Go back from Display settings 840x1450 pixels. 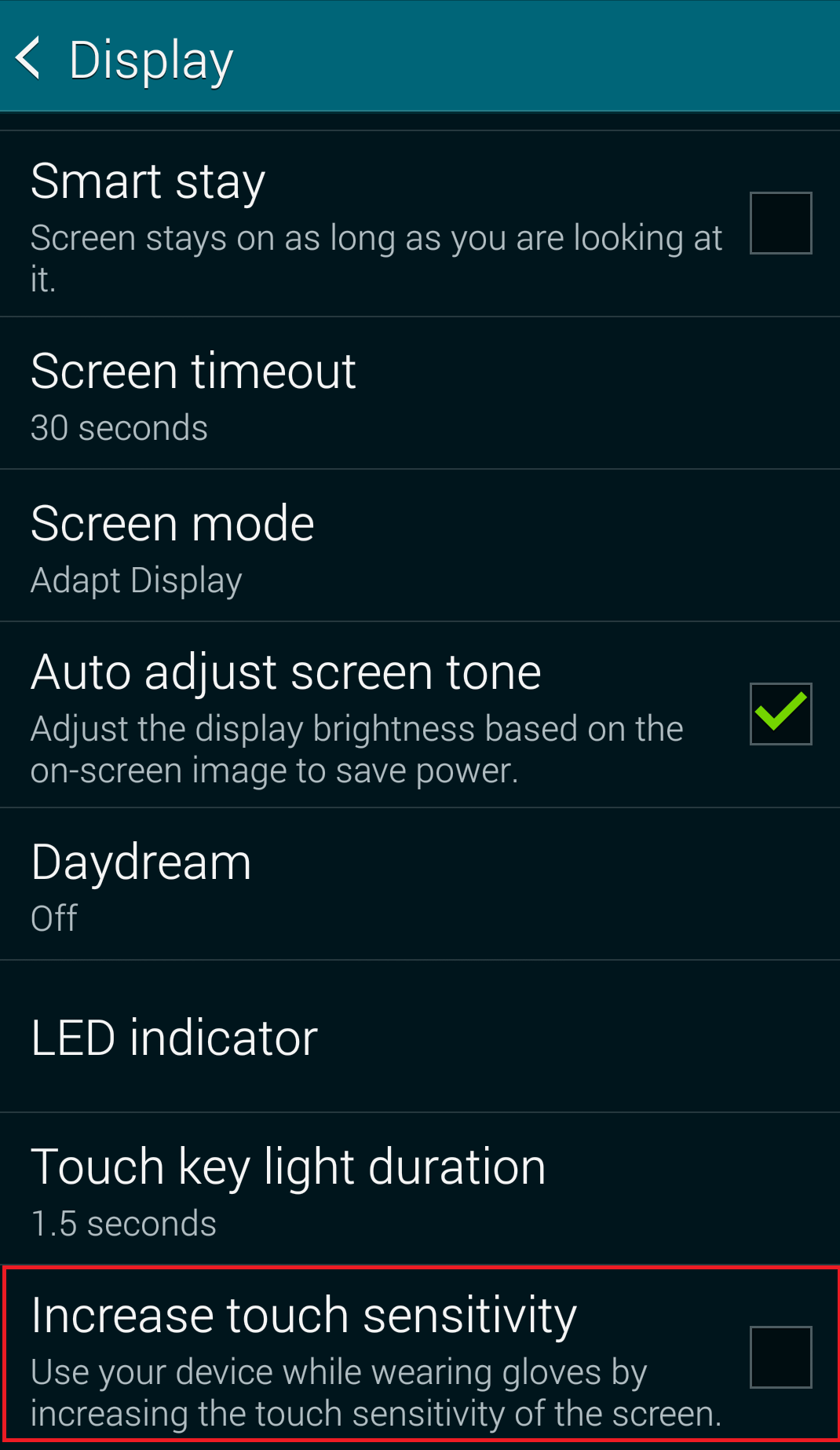point(29,59)
